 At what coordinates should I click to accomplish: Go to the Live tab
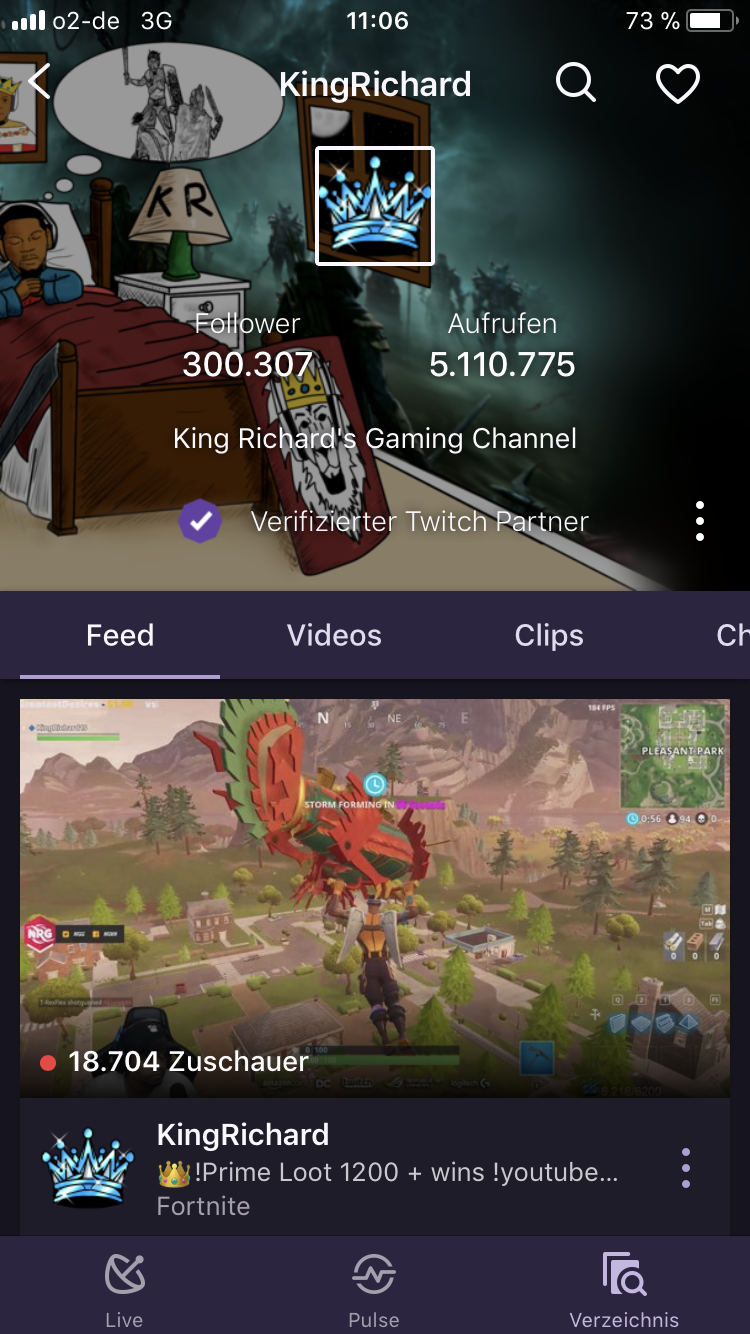tap(124, 1290)
